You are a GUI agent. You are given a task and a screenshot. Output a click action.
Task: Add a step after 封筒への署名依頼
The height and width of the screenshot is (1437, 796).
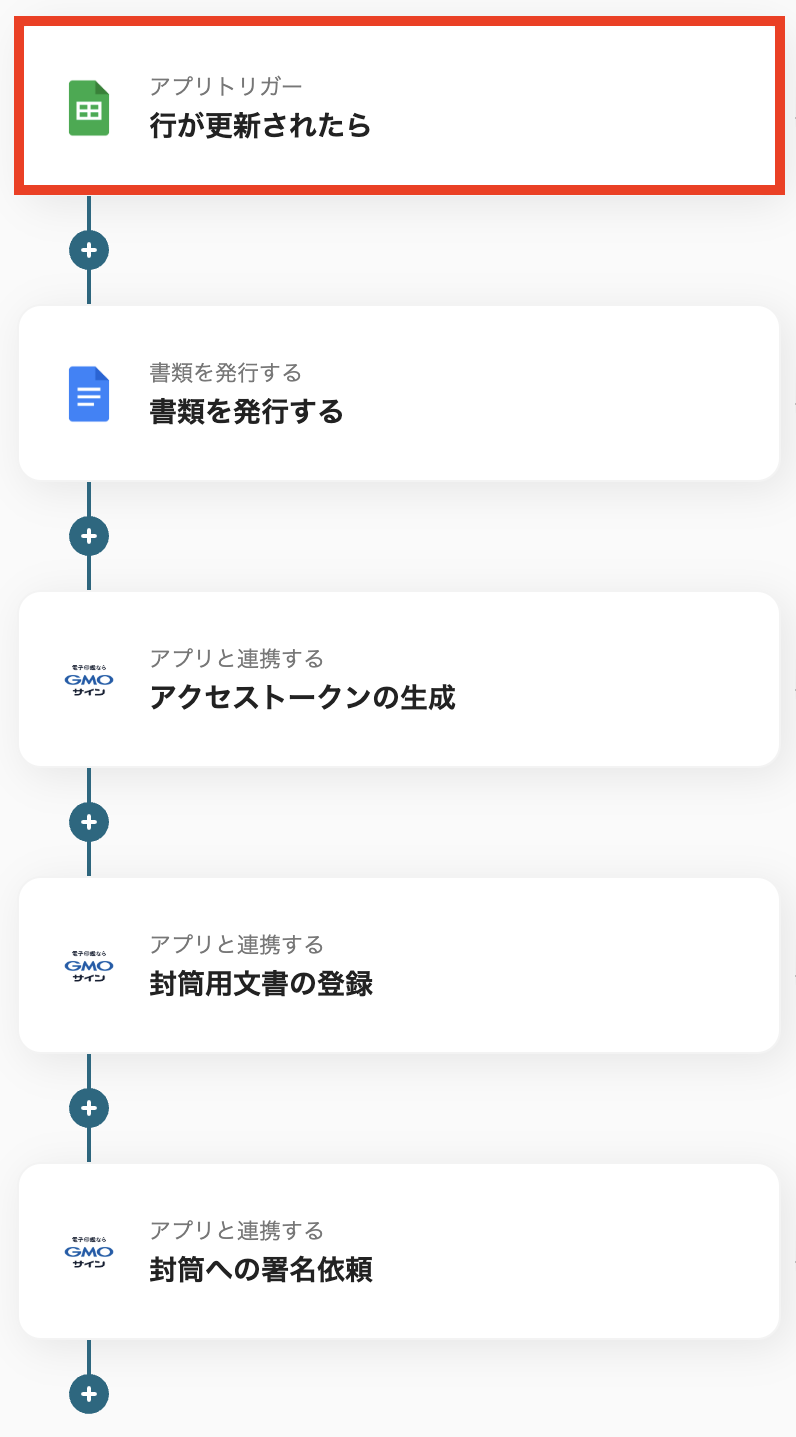coord(89,1394)
